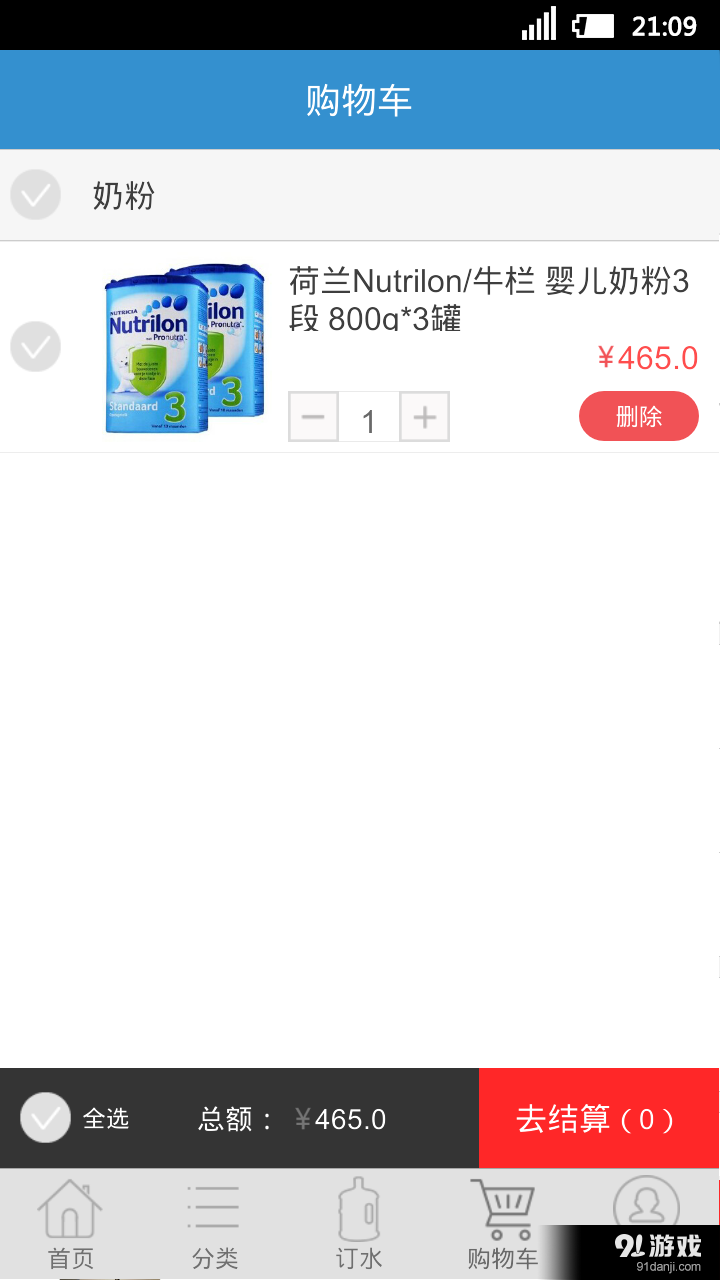
Task: Tap the 去结算 checkout button
Action: coord(598,1118)
